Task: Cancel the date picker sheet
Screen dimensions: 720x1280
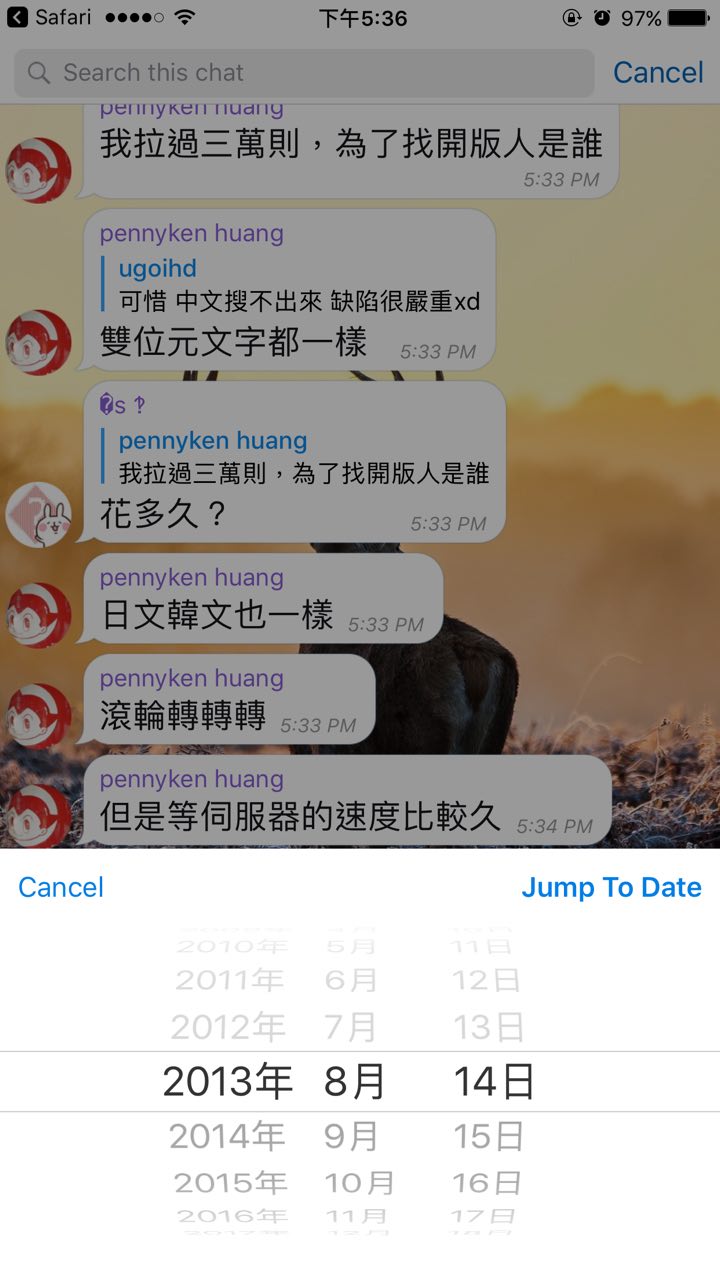Action: (61, 887)
